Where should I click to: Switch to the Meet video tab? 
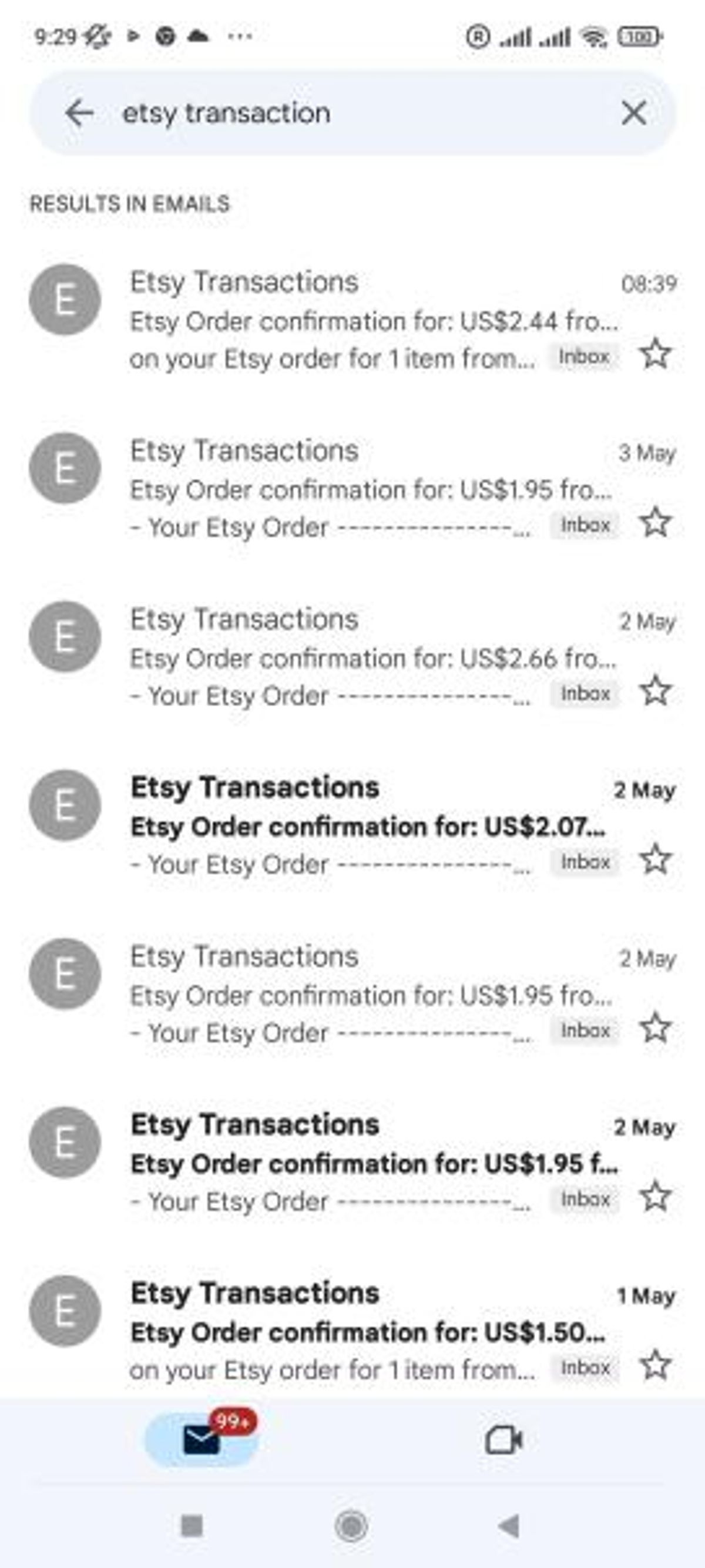coord(503,1440)
